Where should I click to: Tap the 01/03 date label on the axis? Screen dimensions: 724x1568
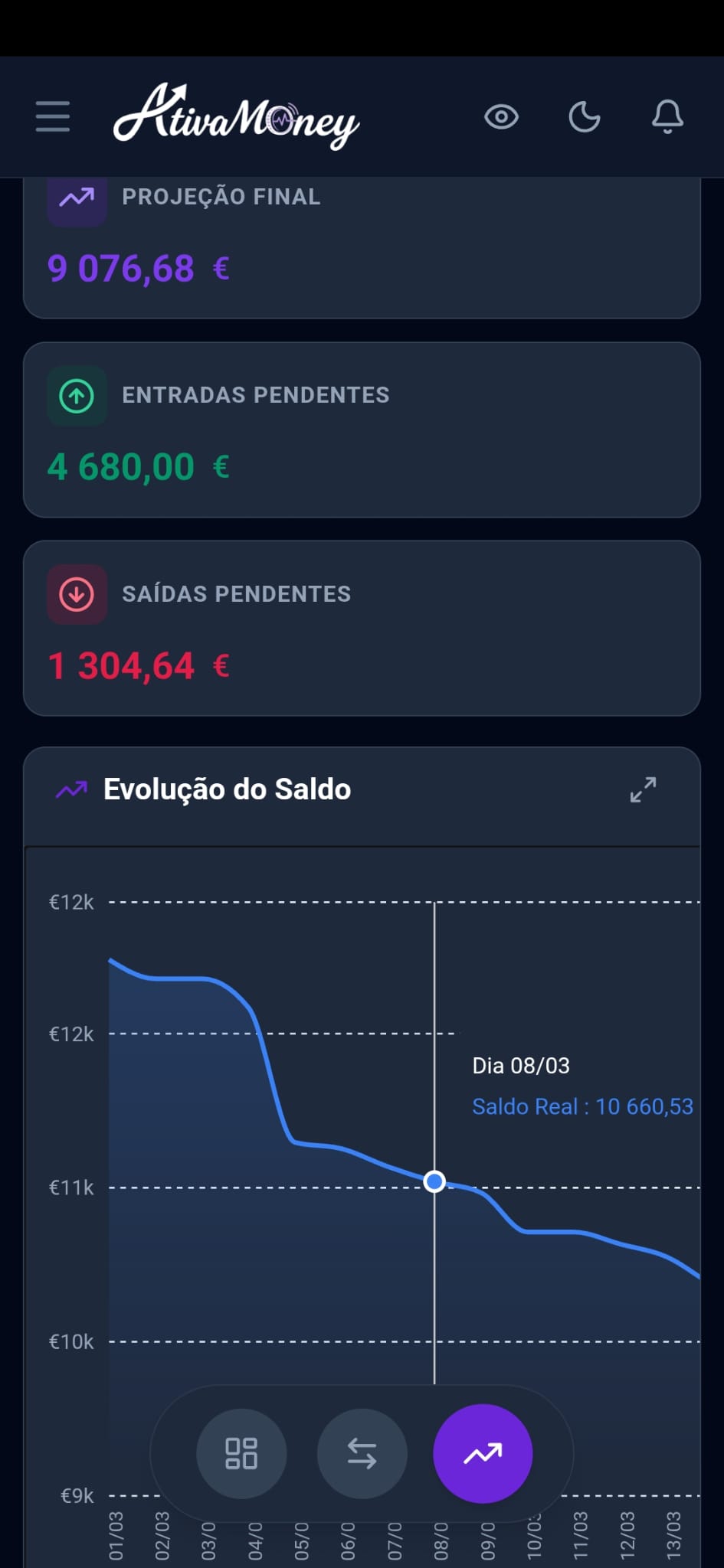[x=116, y=1531]
